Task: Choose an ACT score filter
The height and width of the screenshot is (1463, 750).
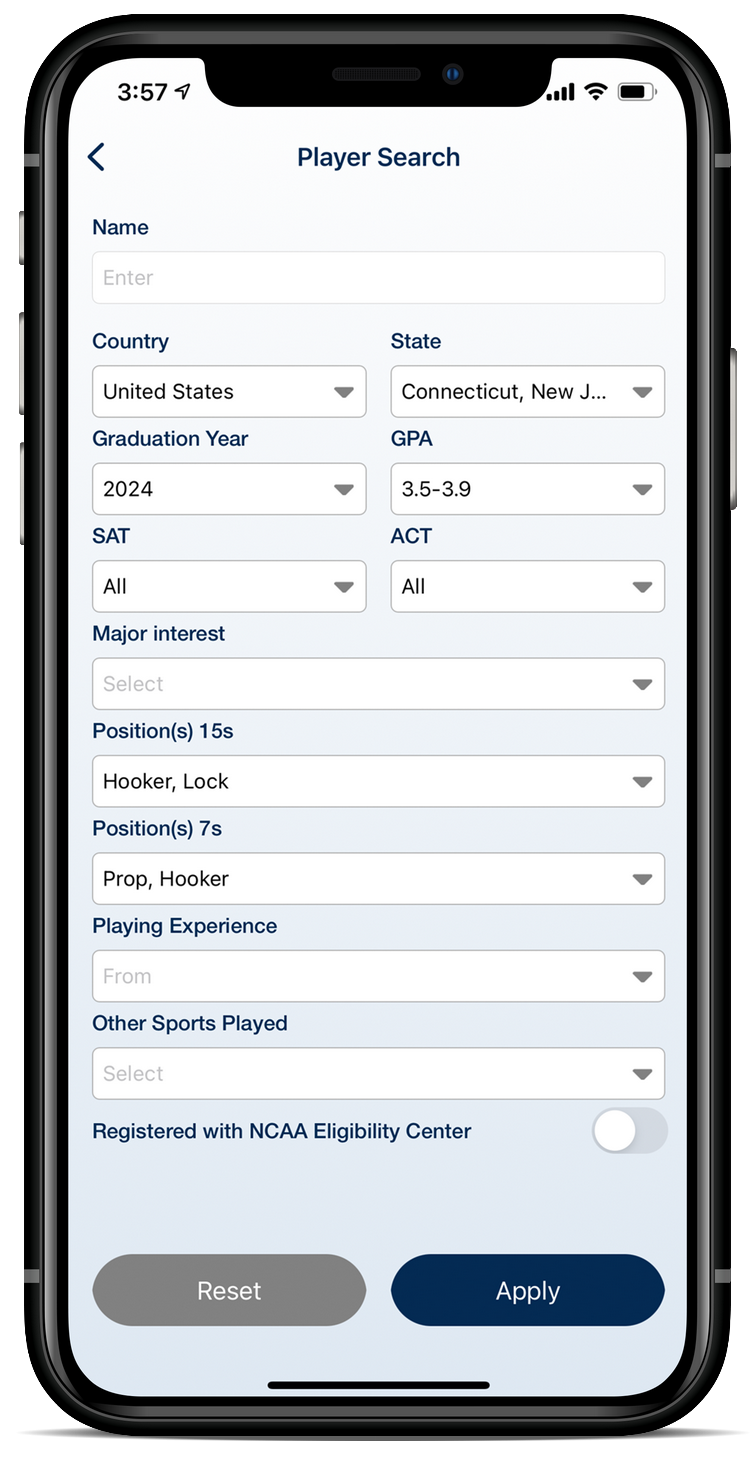Action: [527, 587]
